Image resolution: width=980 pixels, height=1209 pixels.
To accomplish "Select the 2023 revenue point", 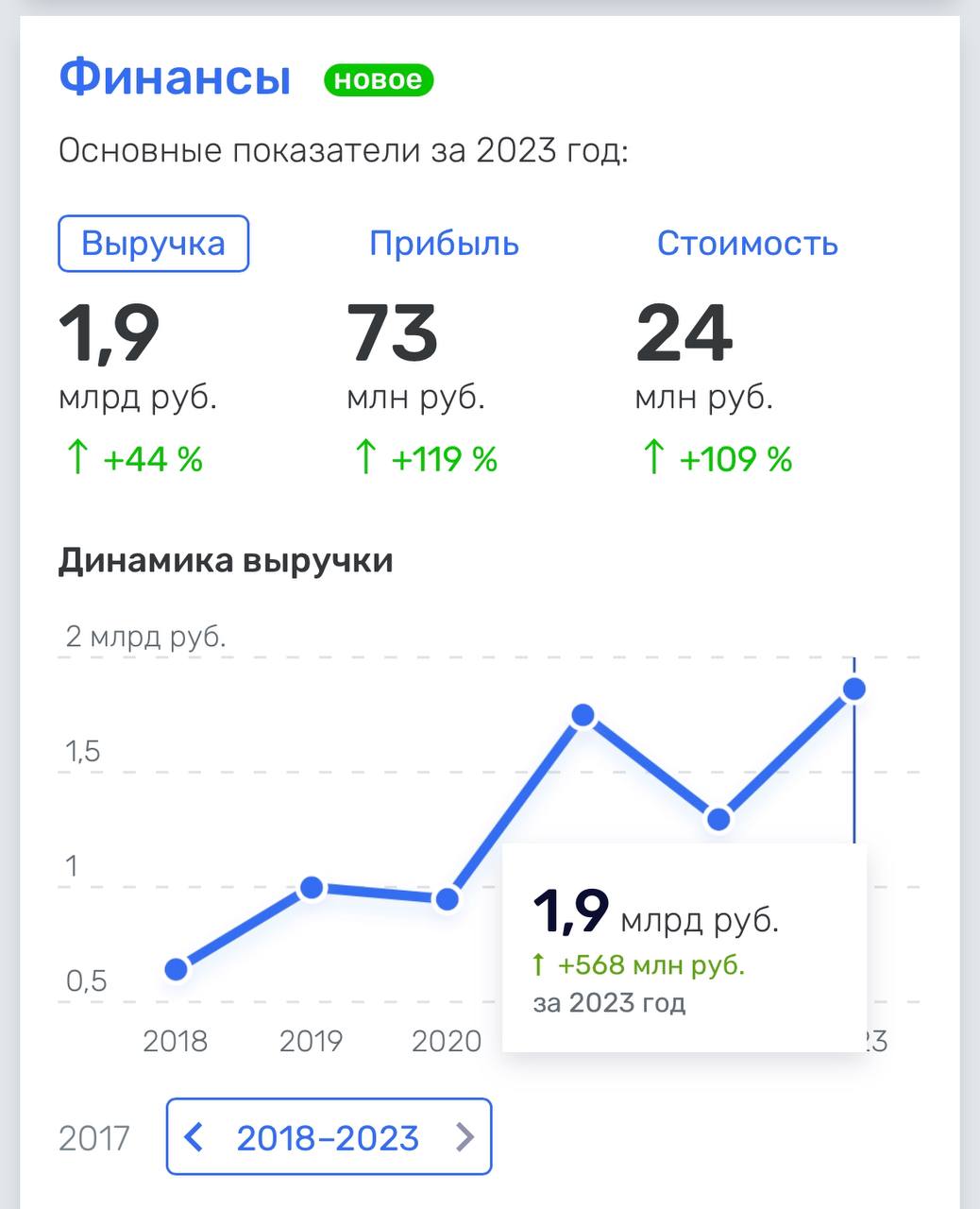I will [x=854, y=689].
